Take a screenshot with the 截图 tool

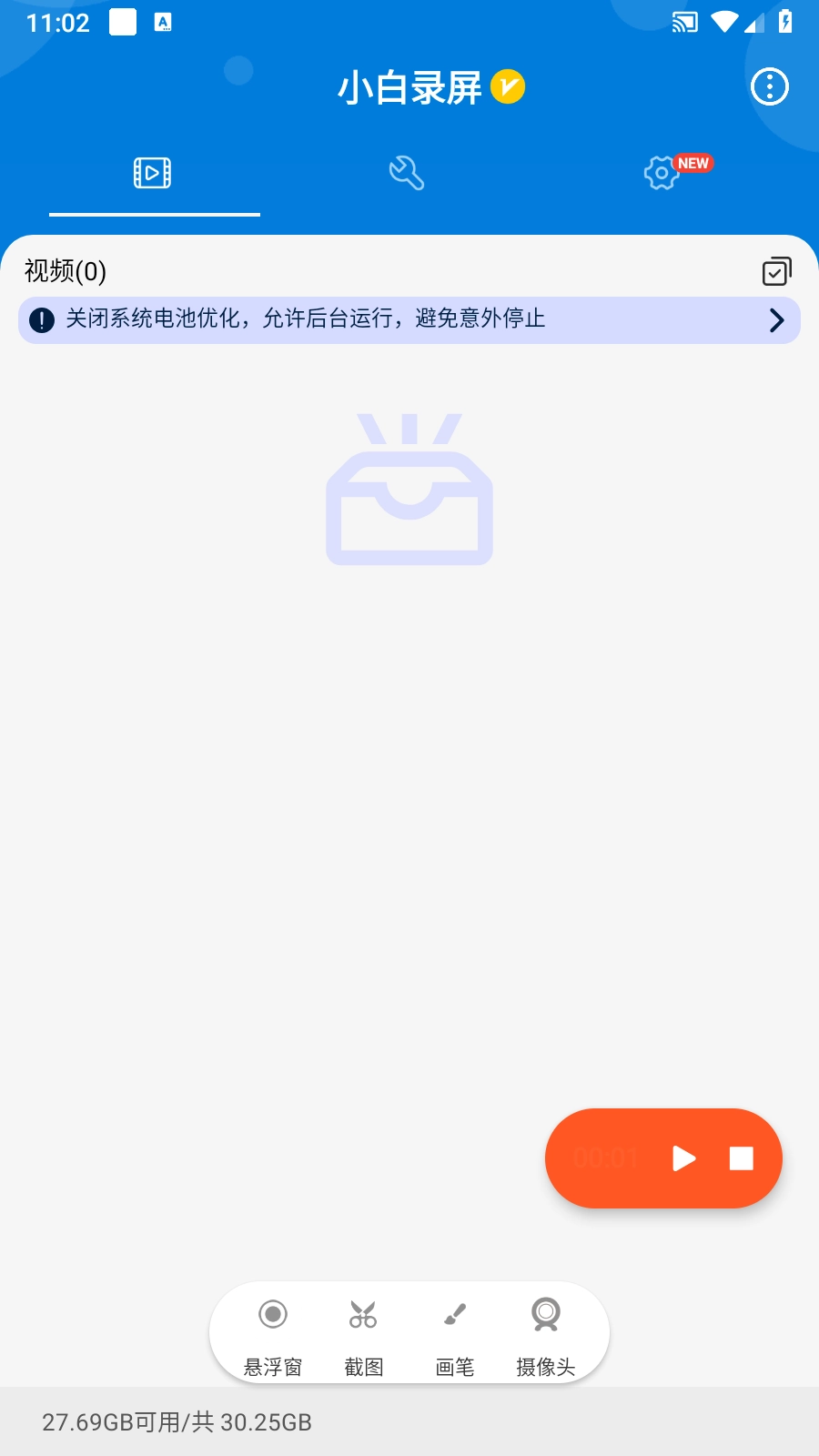pos(363,1333)
